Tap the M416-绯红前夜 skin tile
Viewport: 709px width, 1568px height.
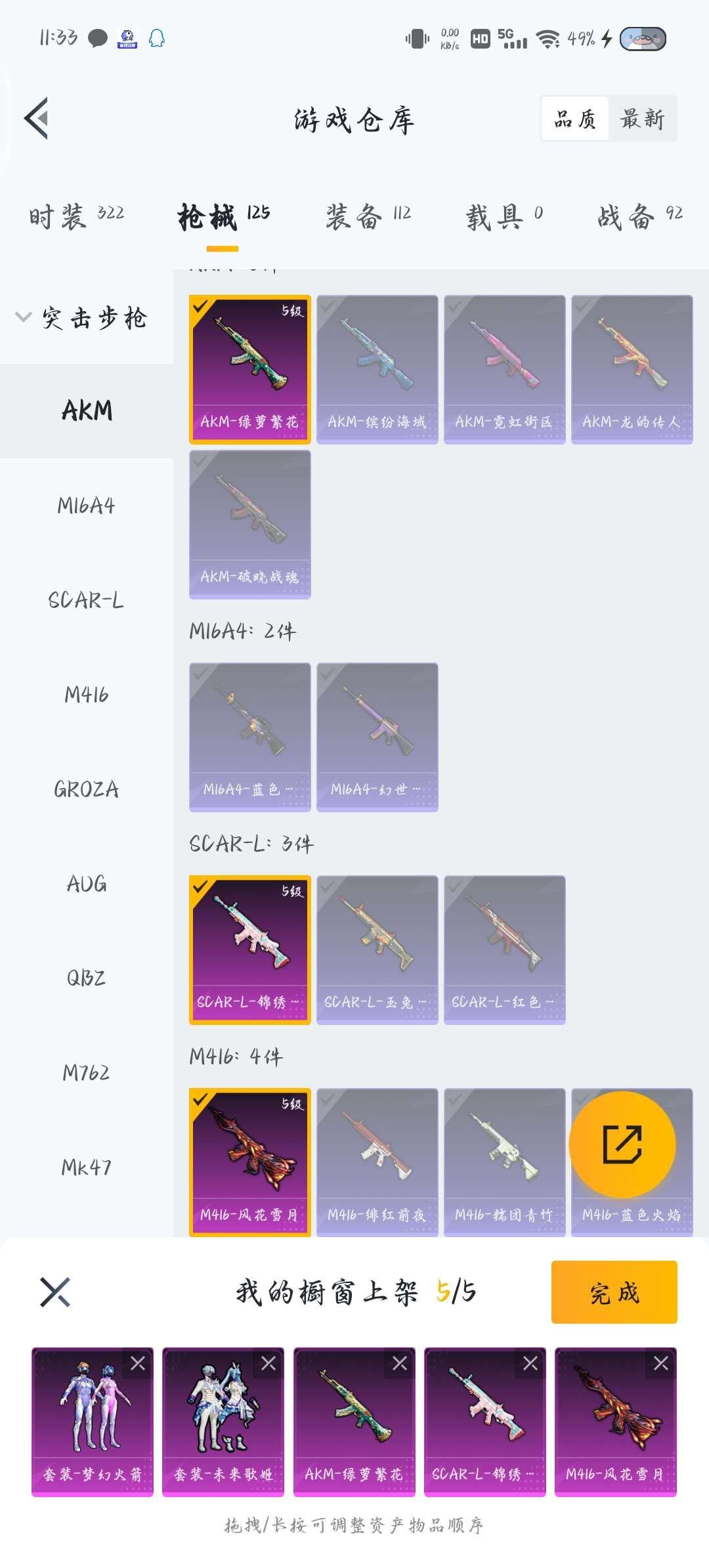click(377, 1162)
